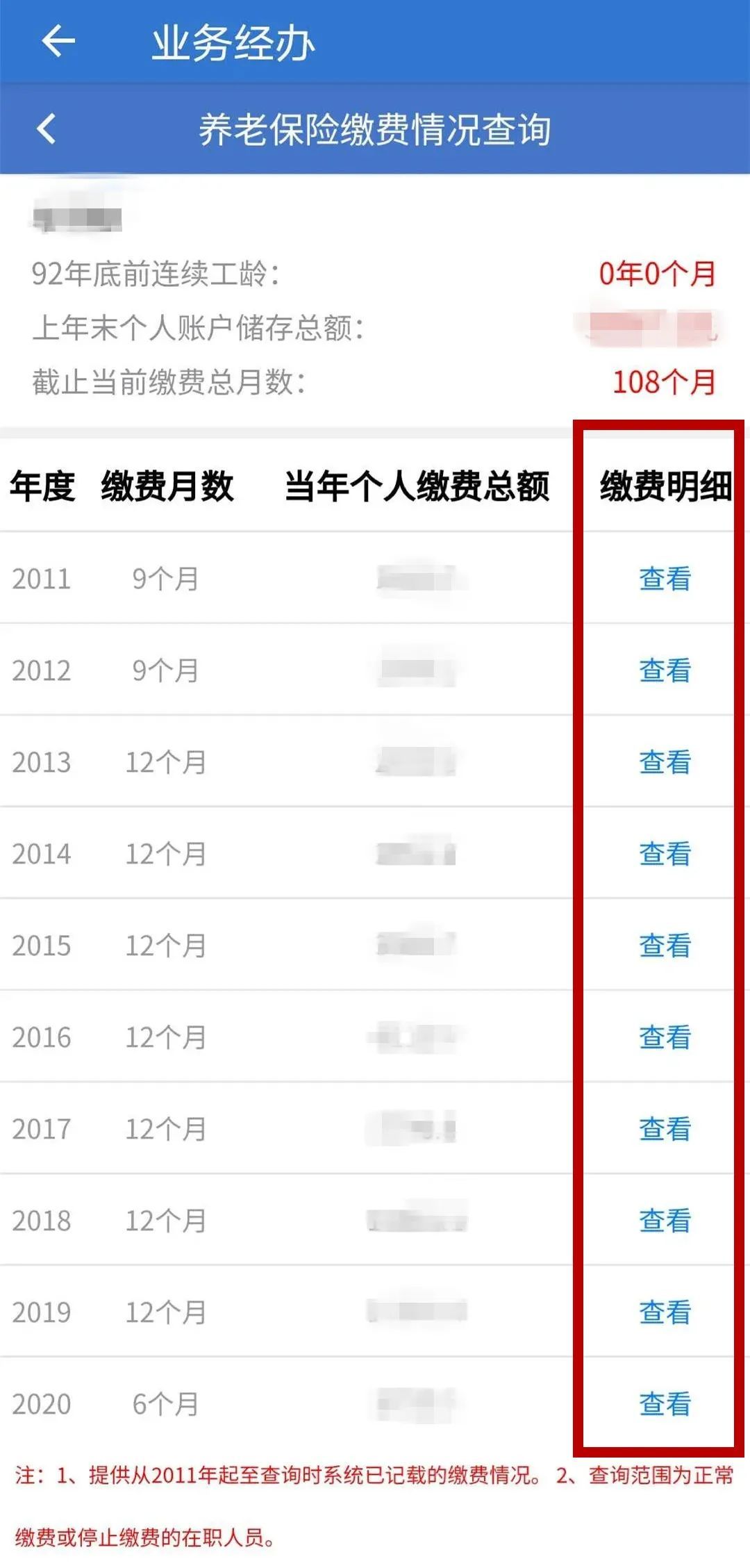Open 查看 details for year 2011

[x=665, y=579]
